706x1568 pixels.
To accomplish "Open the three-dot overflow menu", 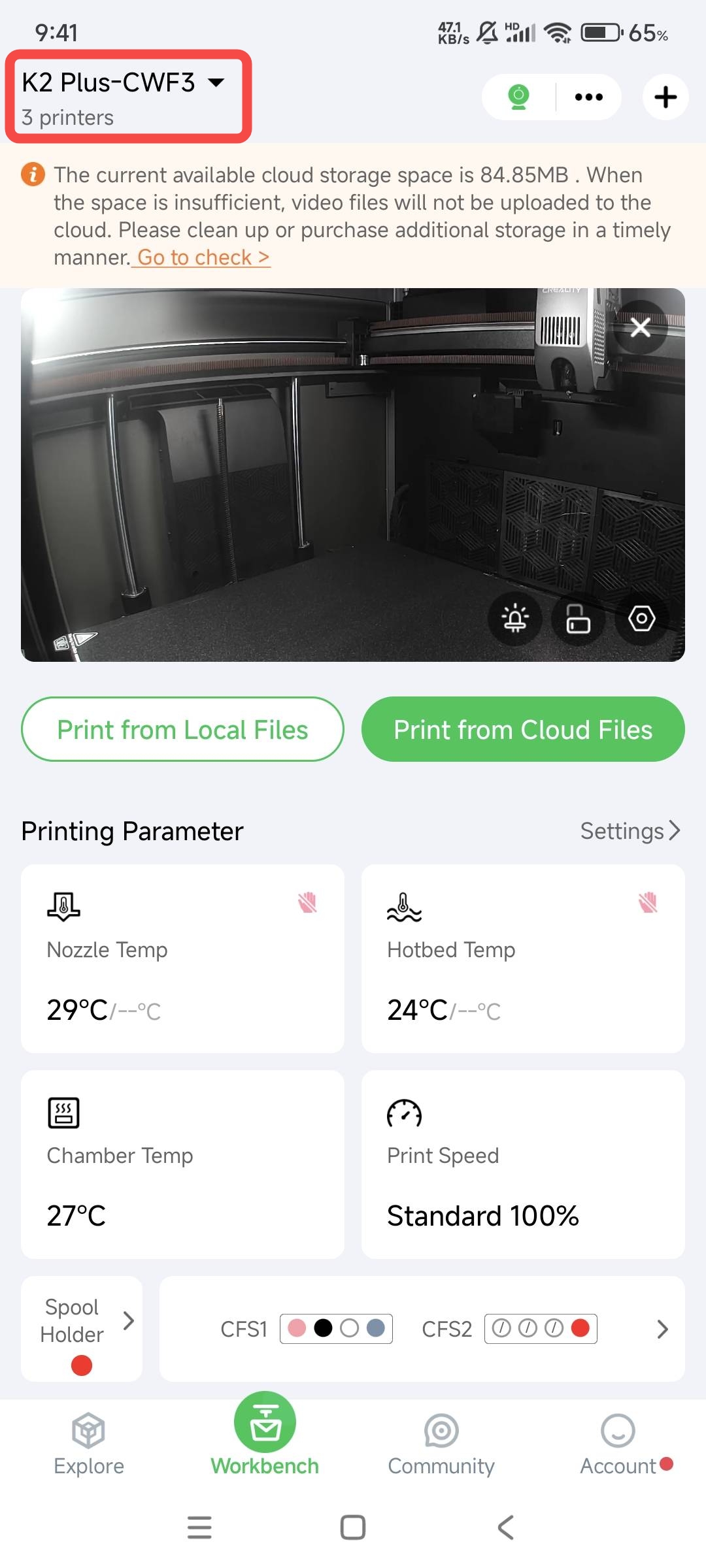I will coord(588,97).
